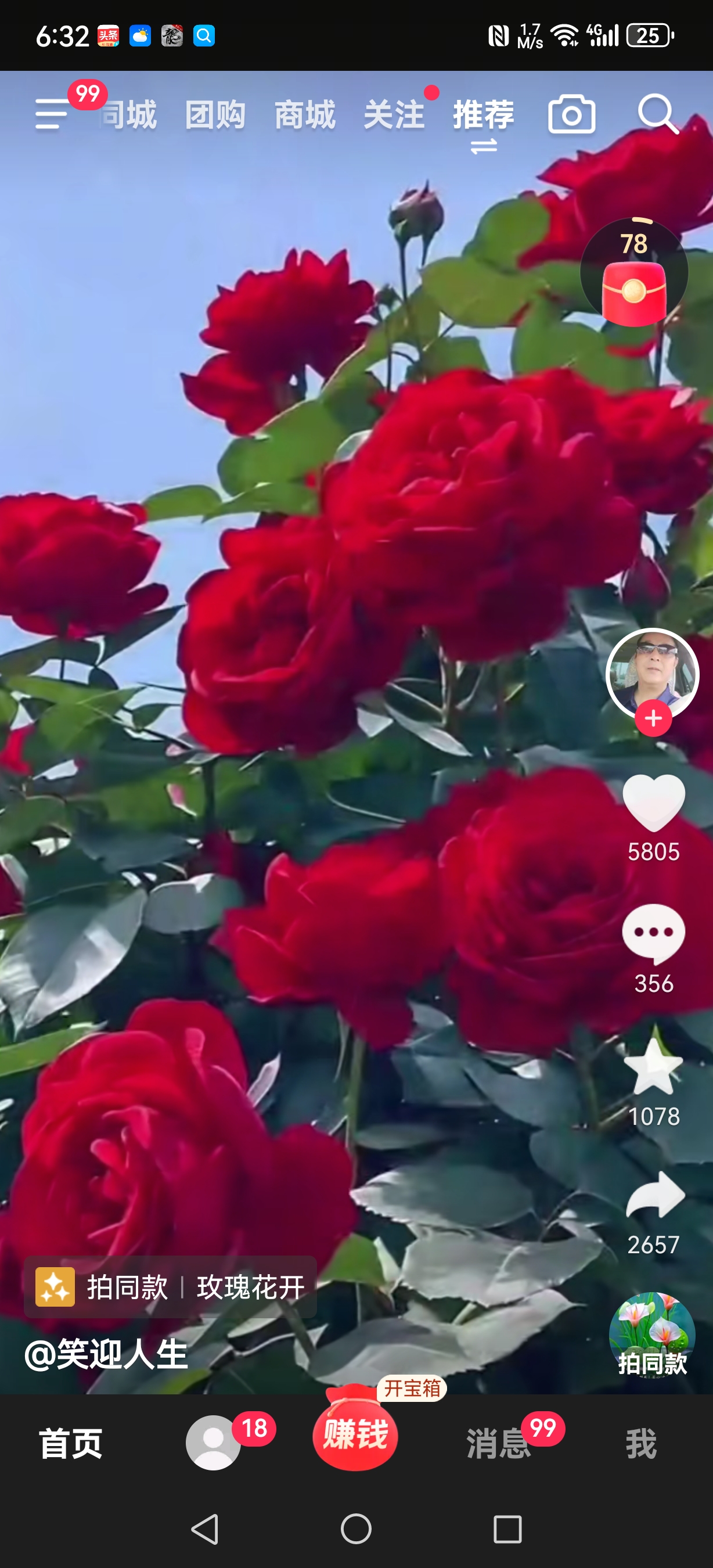Open the 商城 tab
The width and height of the screenshot is (713, 1568).
304,115
